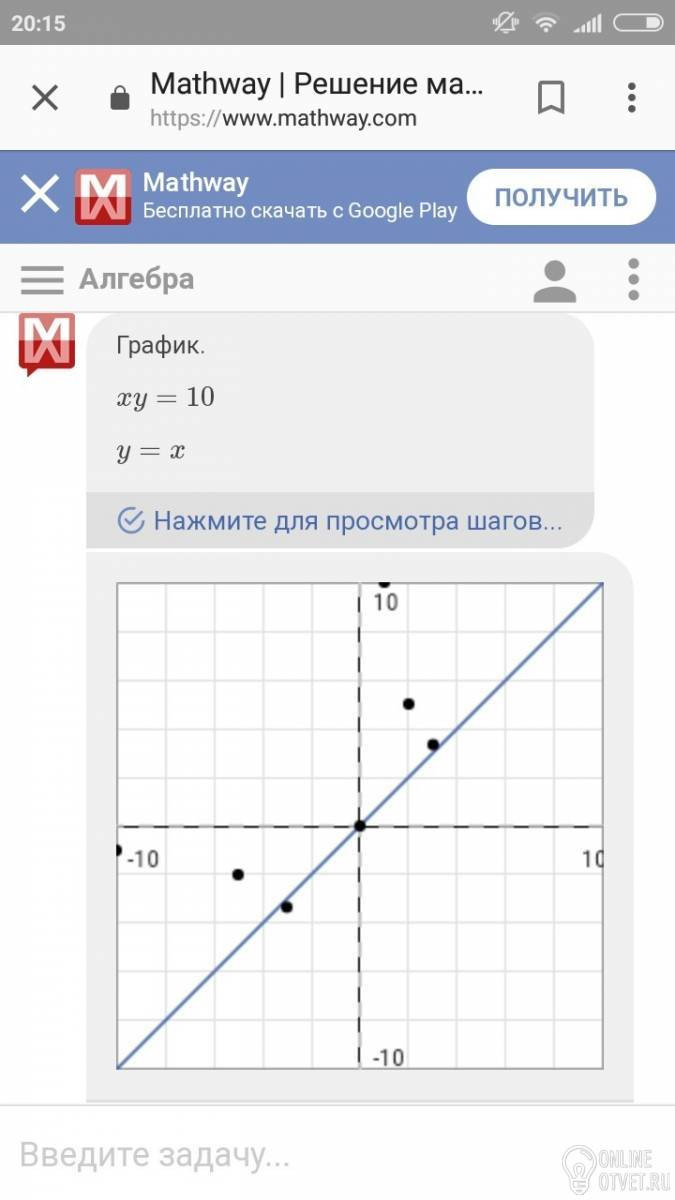Open the user profile icon
Viewport: 675px width, 1200px height.
(554, 280)
